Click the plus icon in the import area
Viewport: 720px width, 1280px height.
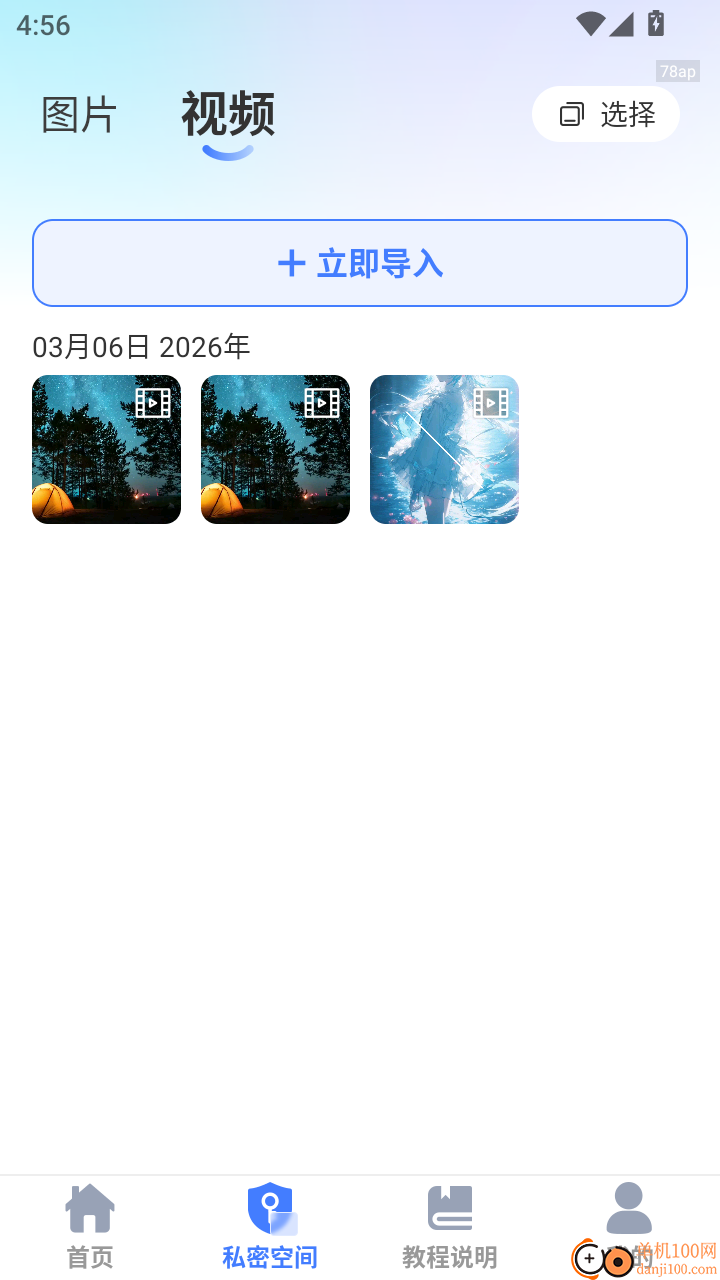click(x=289, y=263)
